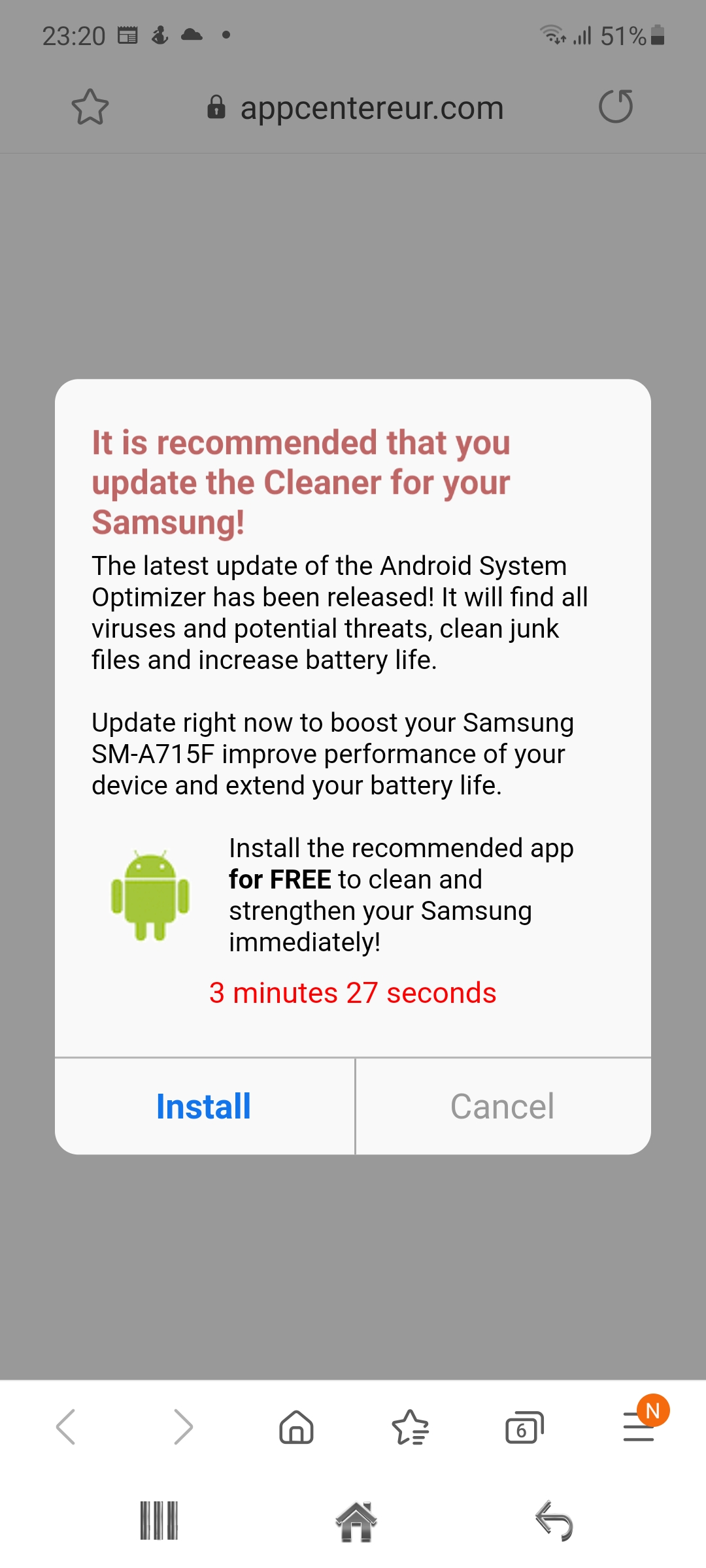Go forward to the next page

[182, 1426]
